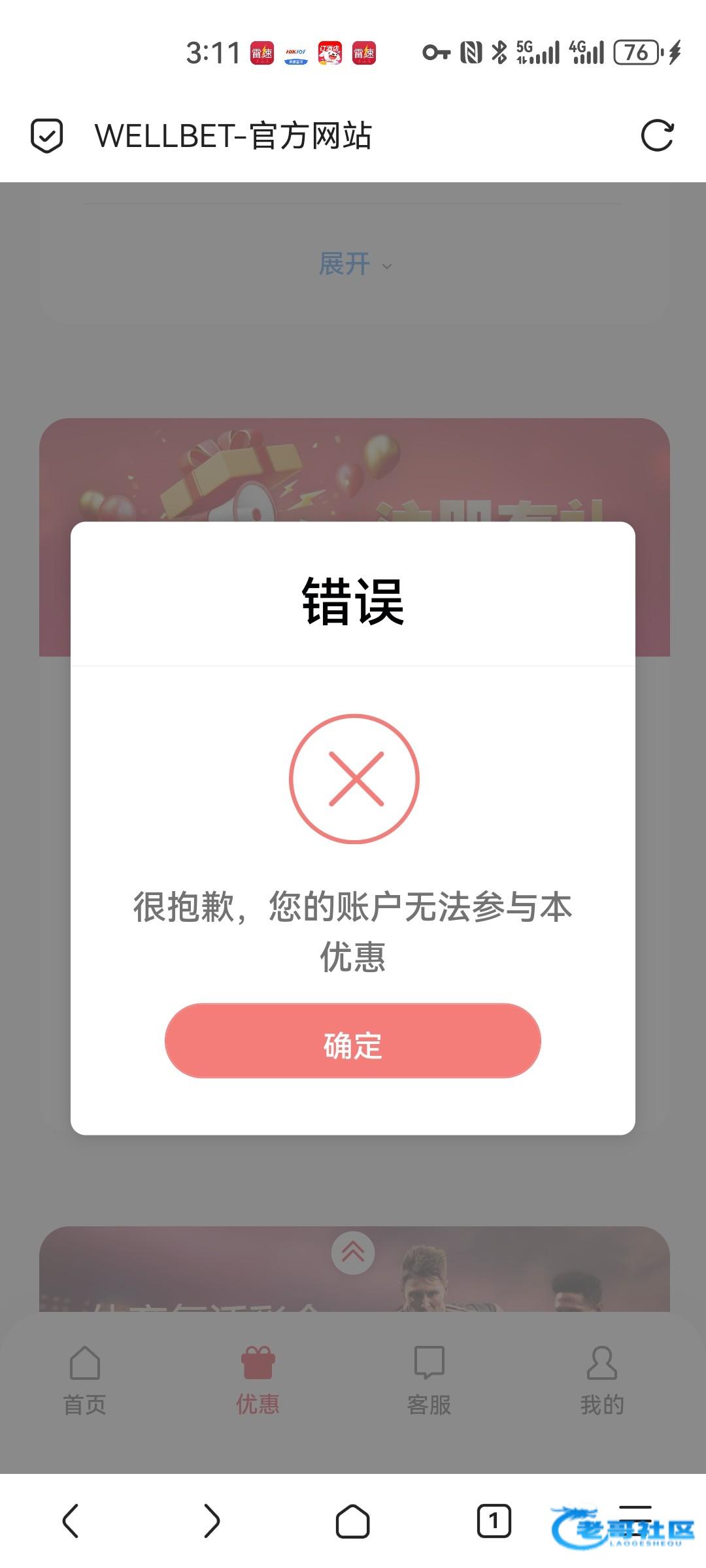Go back to the previous page
The width and height of the screenshot is (706, 1568).
(x=71, y=1521)
